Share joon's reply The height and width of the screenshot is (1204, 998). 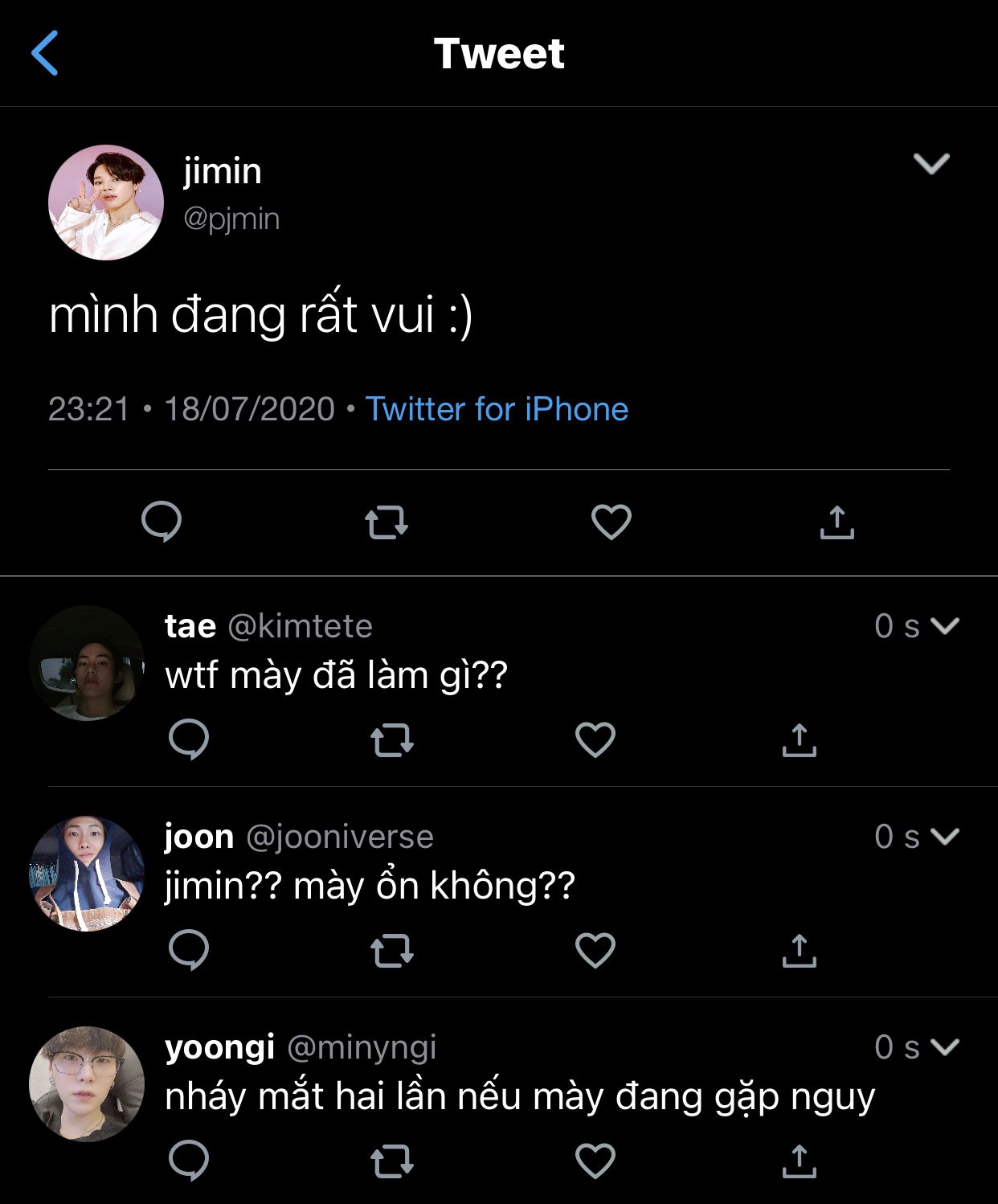point(799,950)
